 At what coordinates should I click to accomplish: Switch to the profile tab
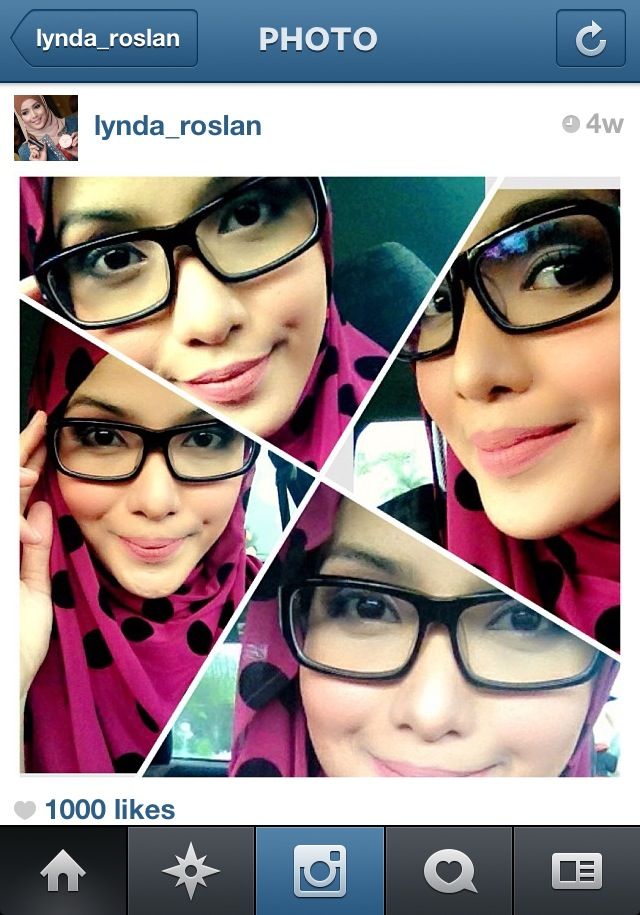tap(577, 871)
